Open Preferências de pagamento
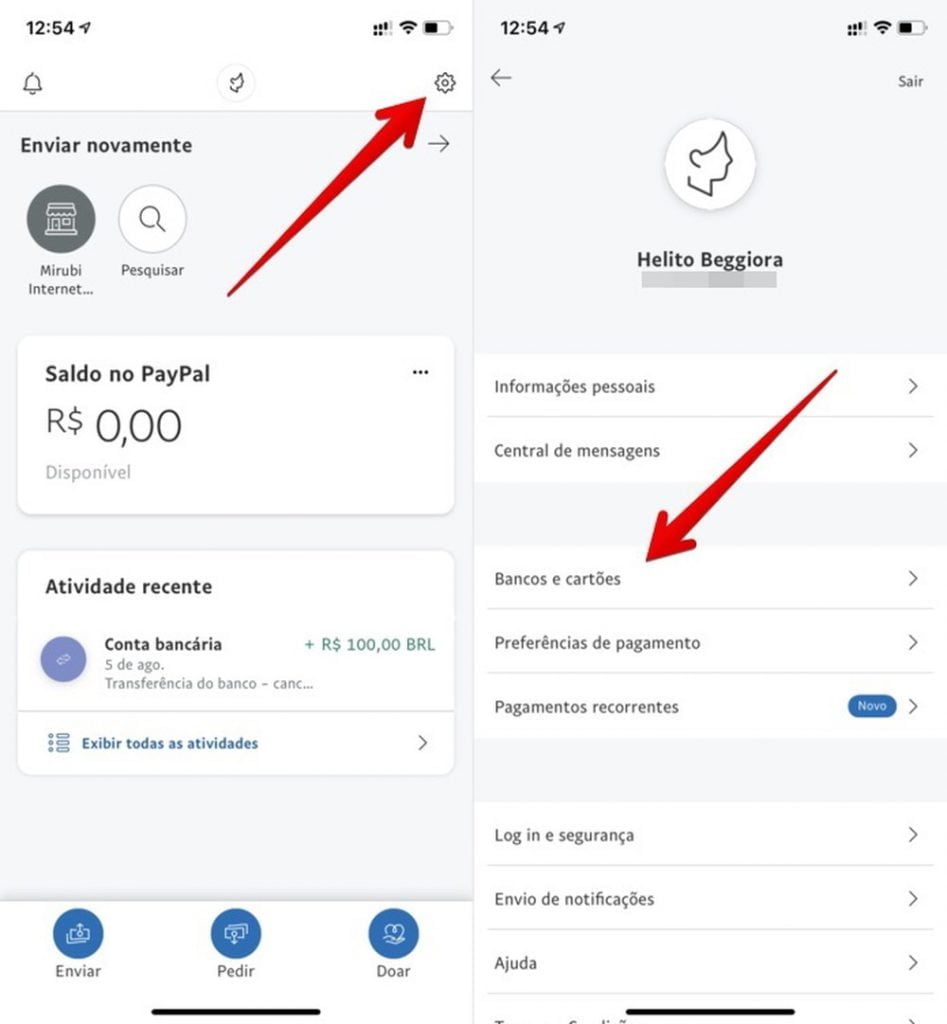The image size is (947, 1024). click(x=709, y=642)
